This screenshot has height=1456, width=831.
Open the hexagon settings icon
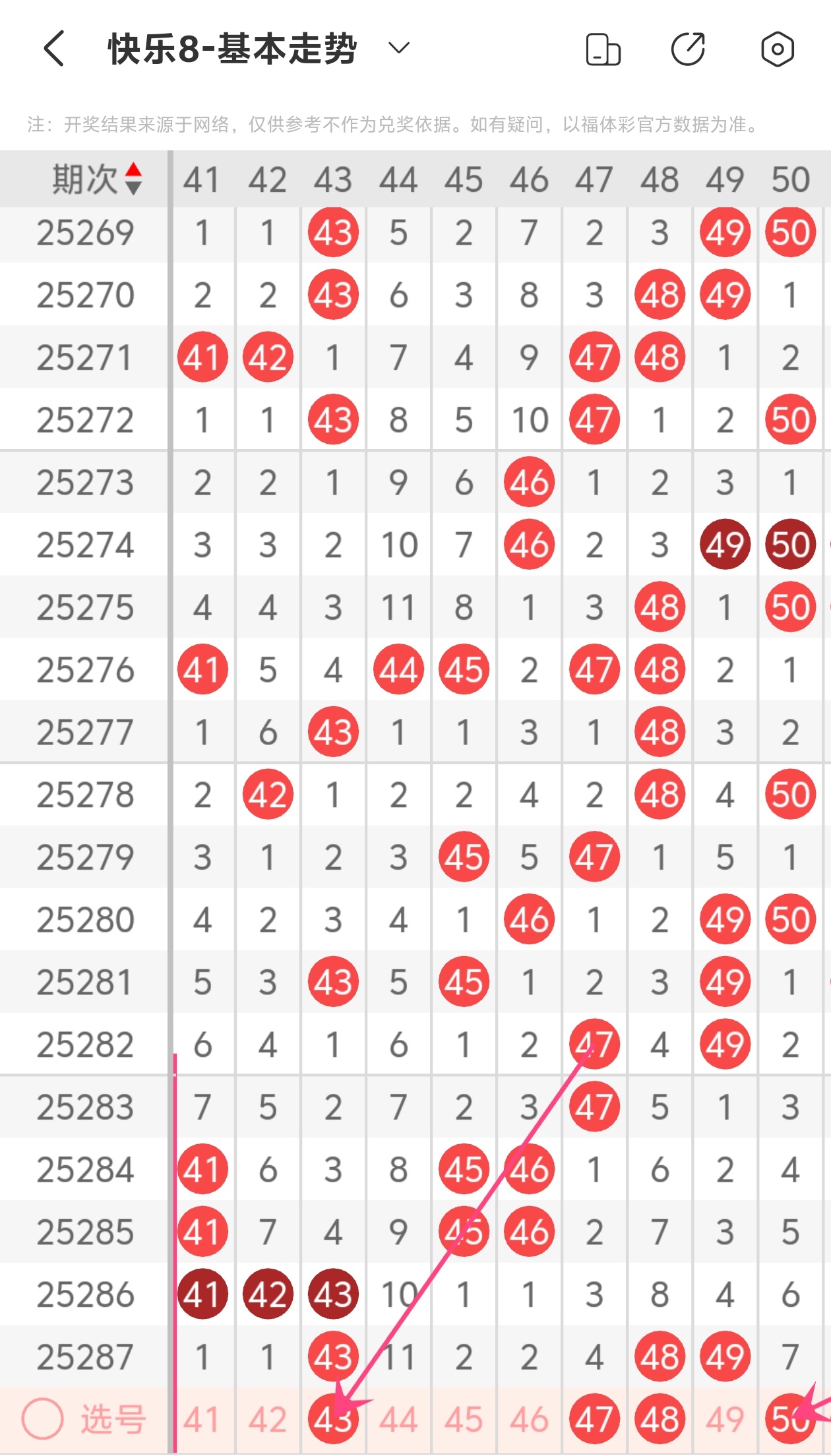pyautogui.click(x=778, y=49)
